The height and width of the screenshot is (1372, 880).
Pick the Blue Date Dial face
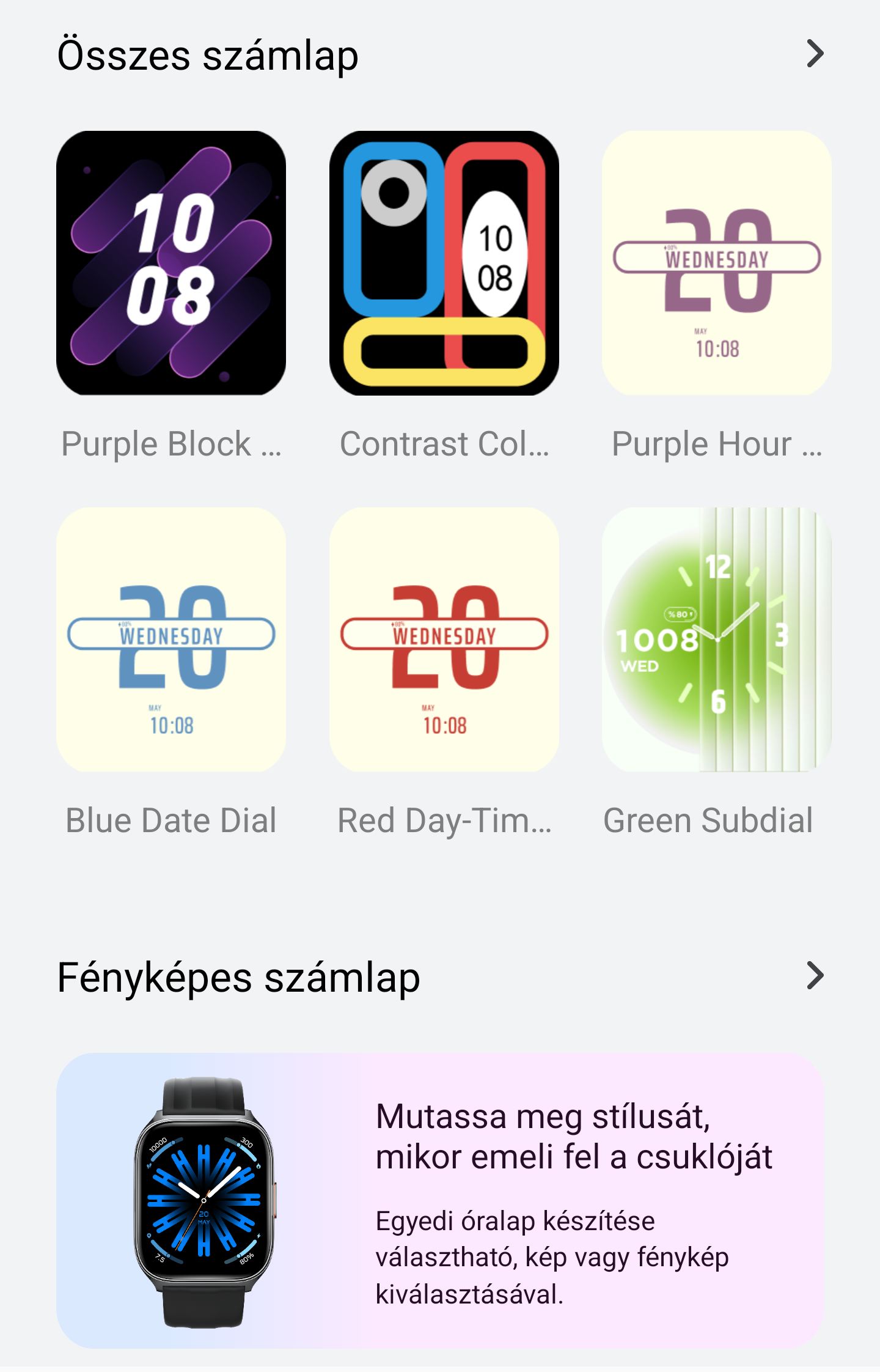pyautogui.click(x=171, y=640)
